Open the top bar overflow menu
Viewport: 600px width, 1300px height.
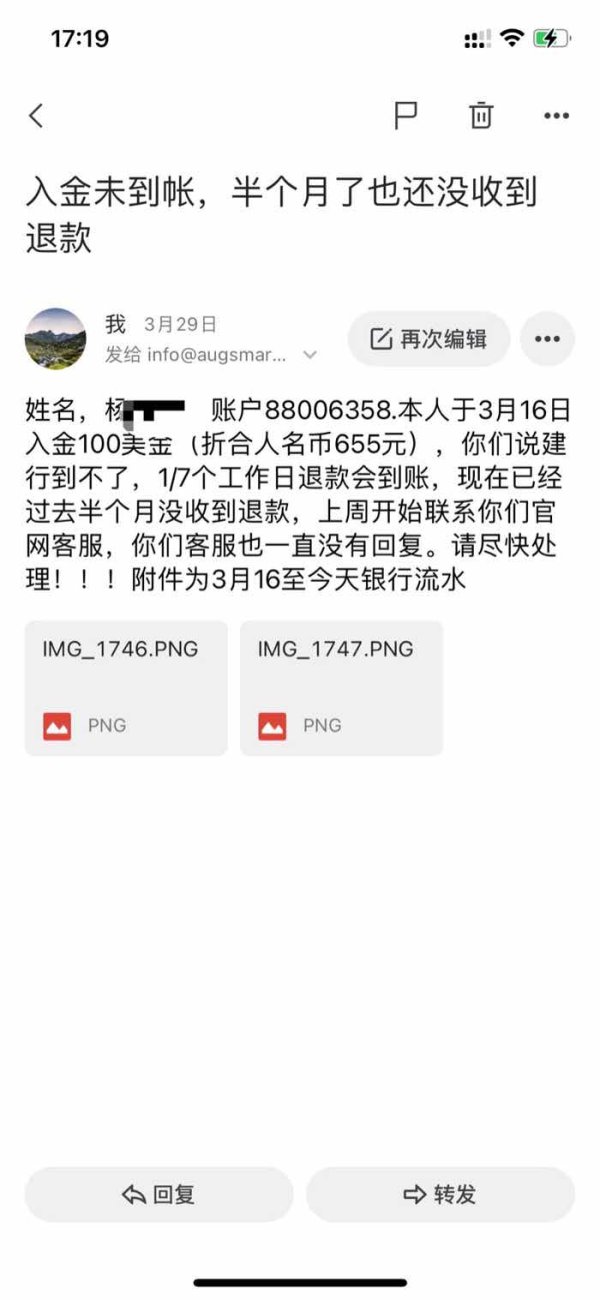coord(556,117)
